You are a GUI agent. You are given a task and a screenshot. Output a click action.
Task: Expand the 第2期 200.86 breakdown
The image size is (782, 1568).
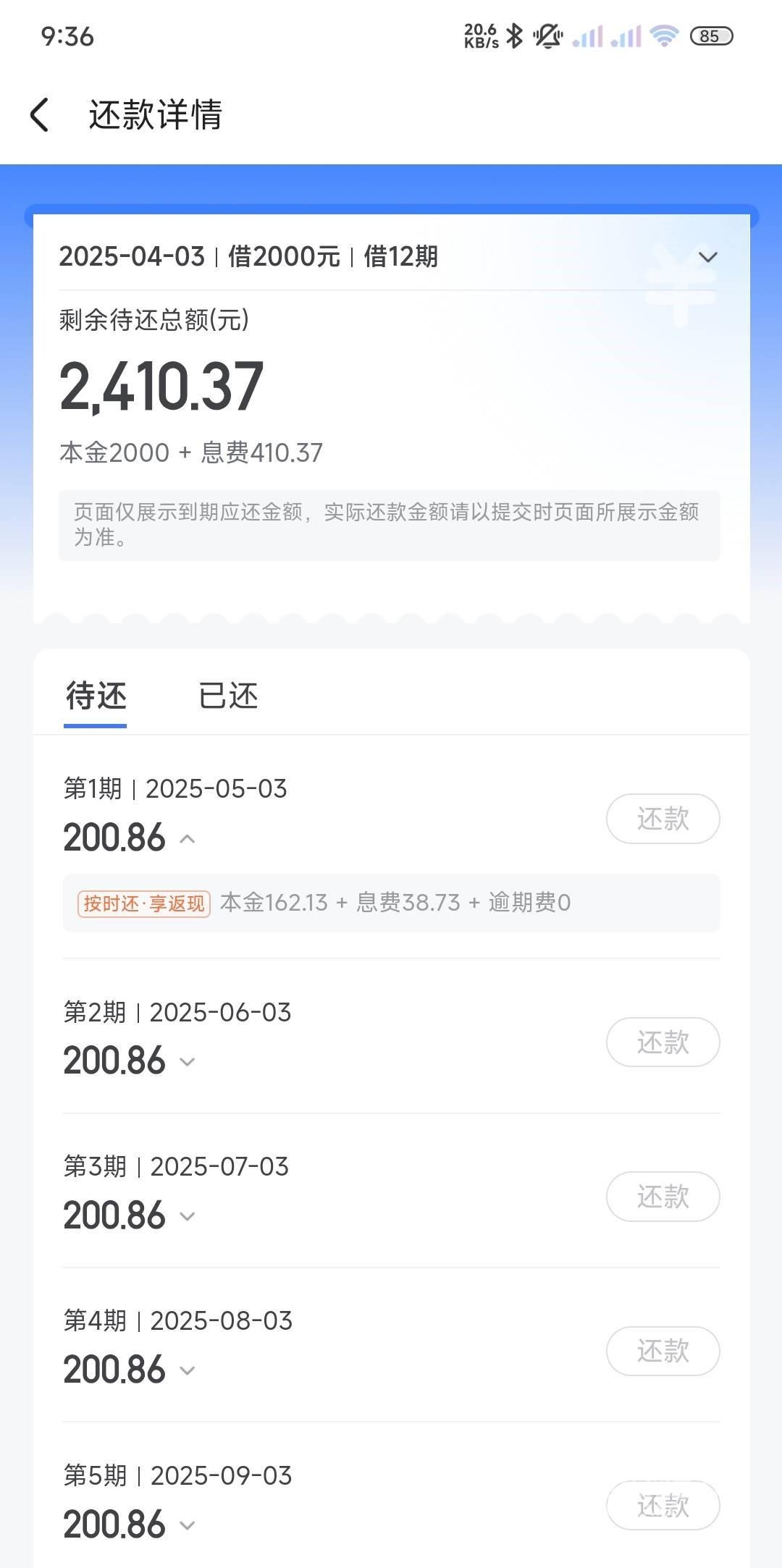pyautogui.click(x=188, y=1062)
